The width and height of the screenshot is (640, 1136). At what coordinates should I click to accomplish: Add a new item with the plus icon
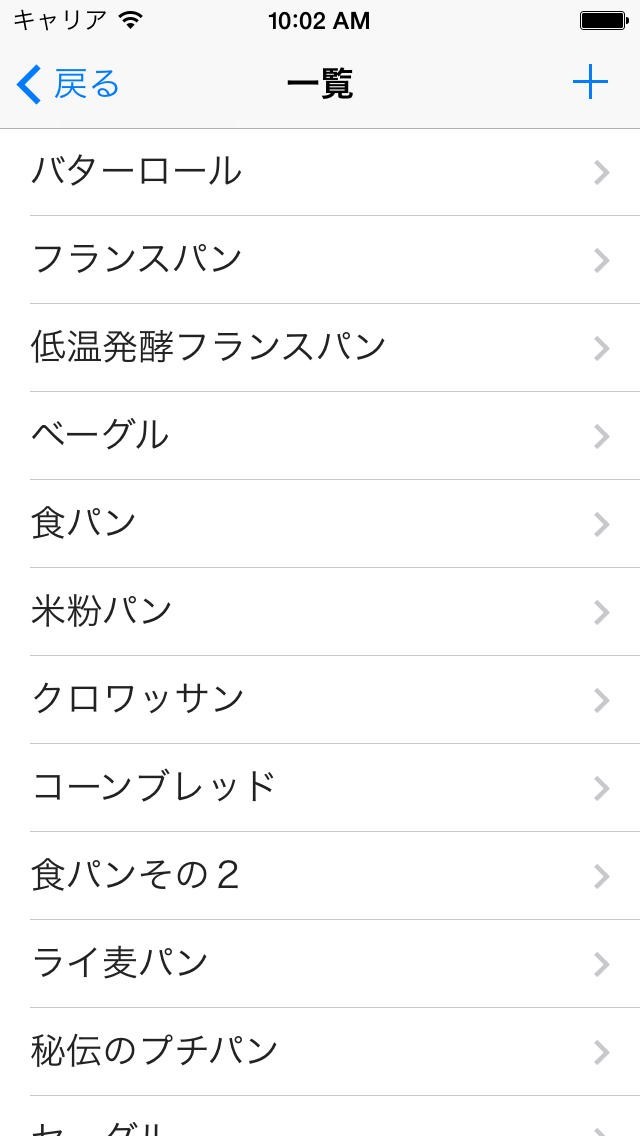(590, 83)
